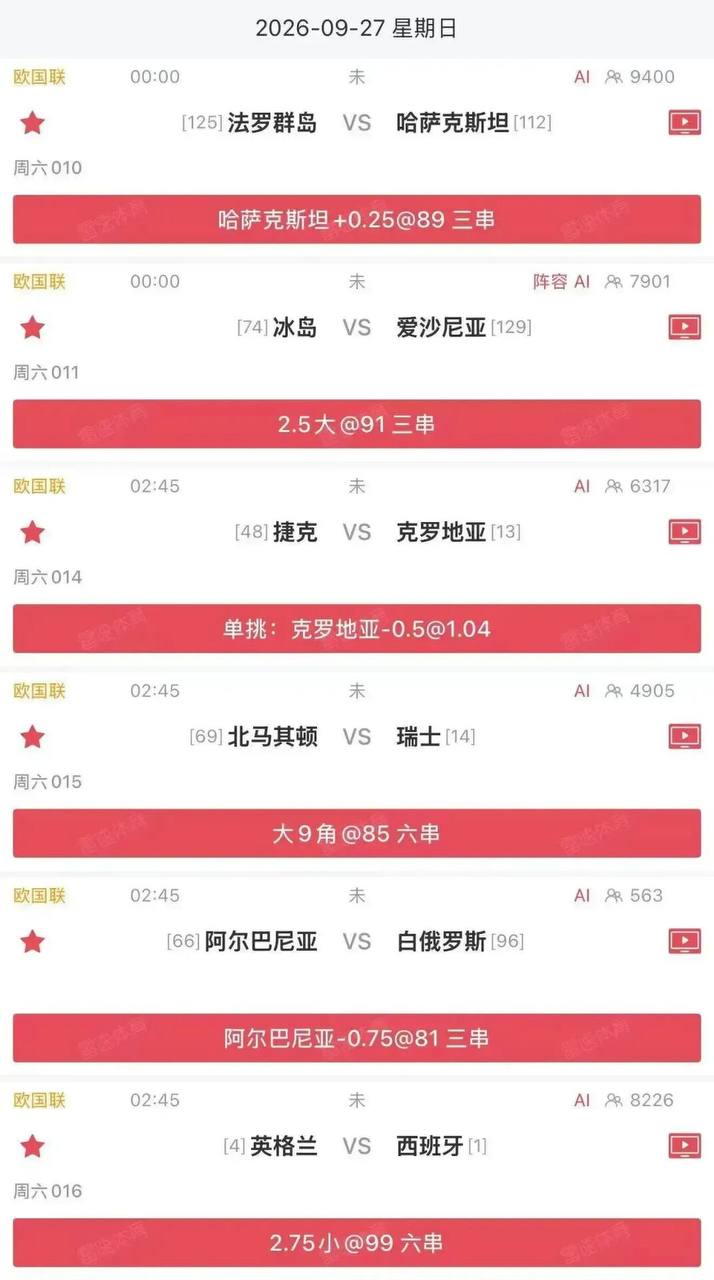This screenshot has width=714, height=1280.
Task: Toggle the favorite star for 阿尔巴尼亚 vs 白俄罗斯
Action: point(33,941)
